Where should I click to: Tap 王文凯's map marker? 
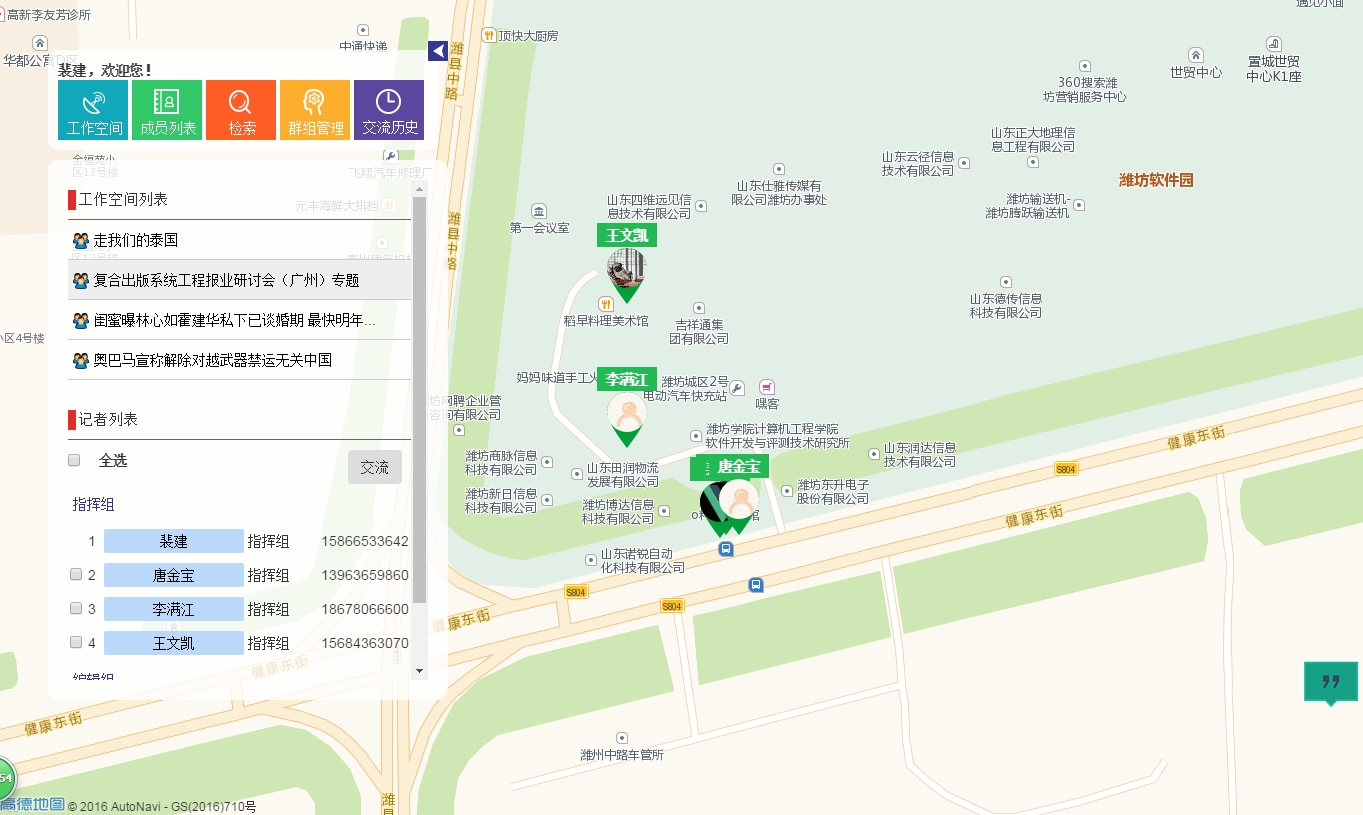(x=626, y=272)
